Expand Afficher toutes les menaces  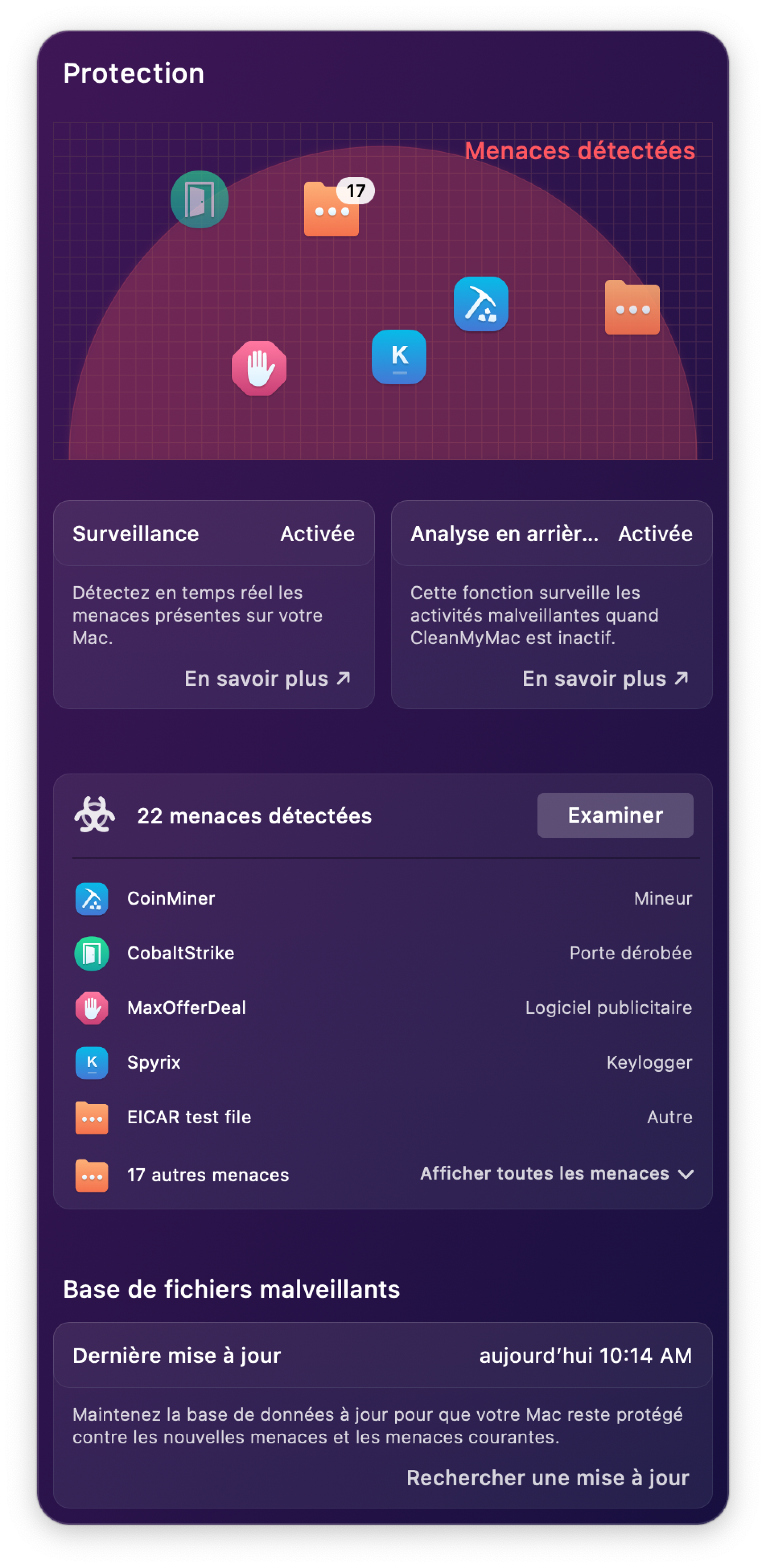(x=557, y=1173)
